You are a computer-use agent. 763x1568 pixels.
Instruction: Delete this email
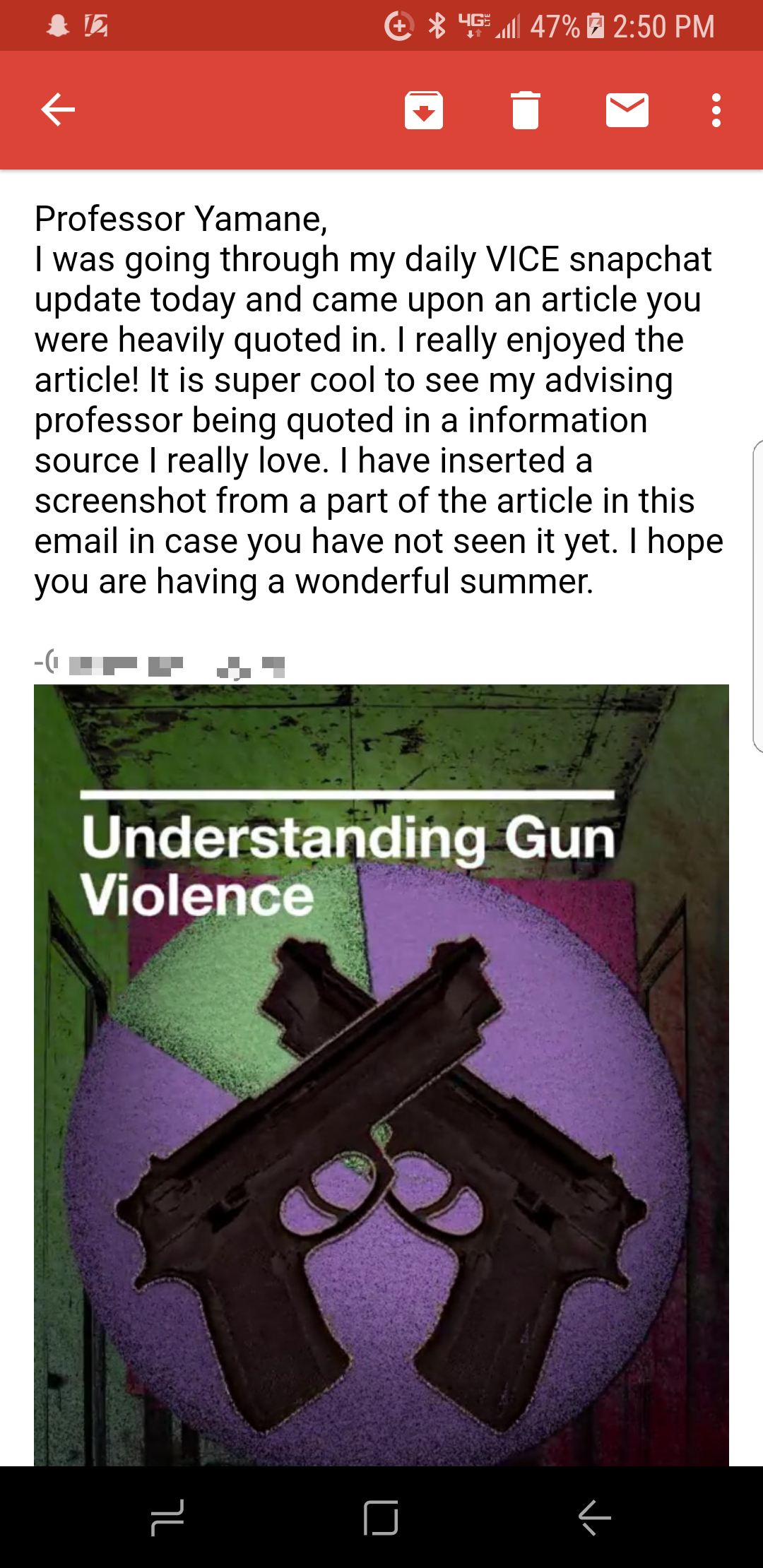pyautogui.click(x=525, y=110)
